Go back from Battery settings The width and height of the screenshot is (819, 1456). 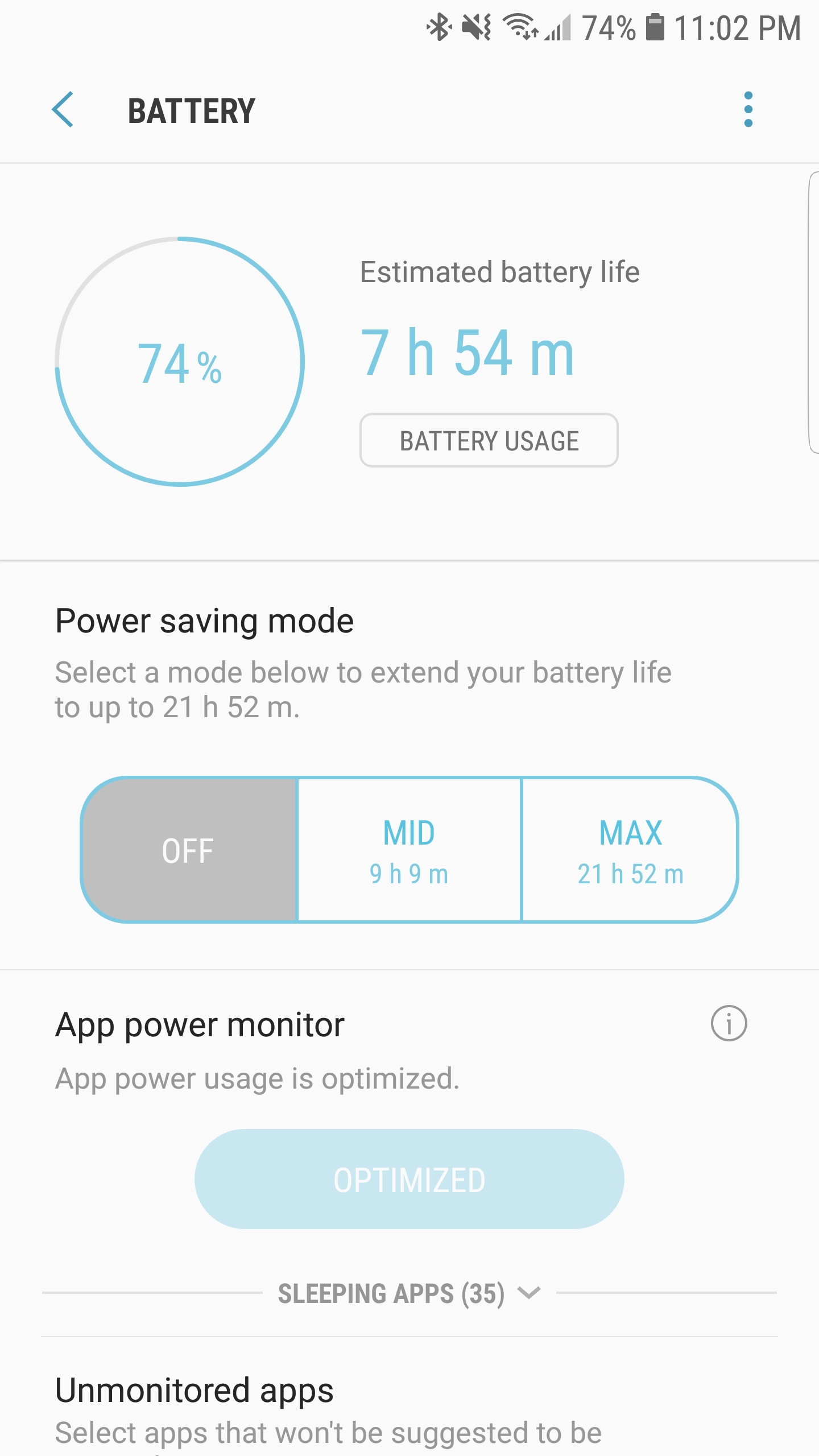tap(63, 109)
